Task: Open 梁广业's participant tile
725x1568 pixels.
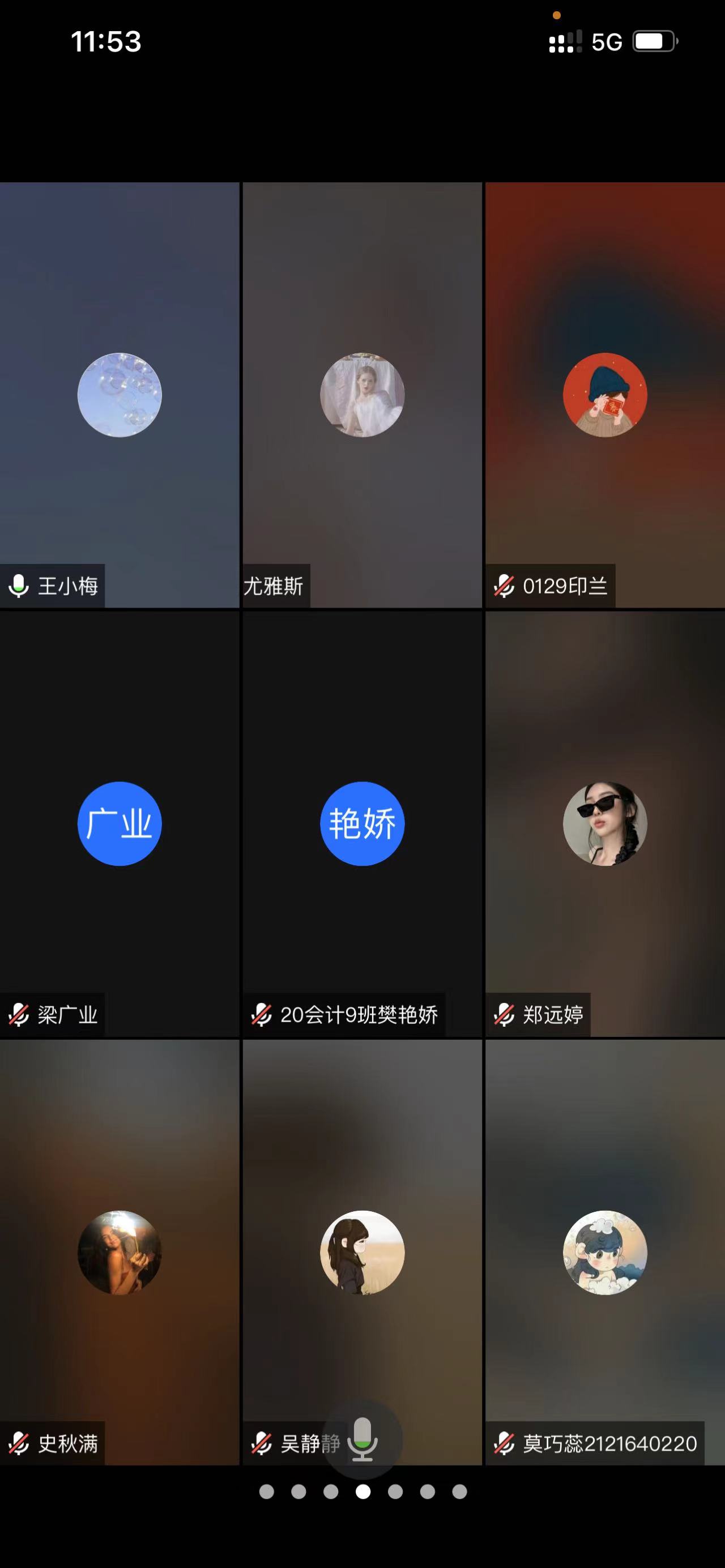Action: click(120, 823)
